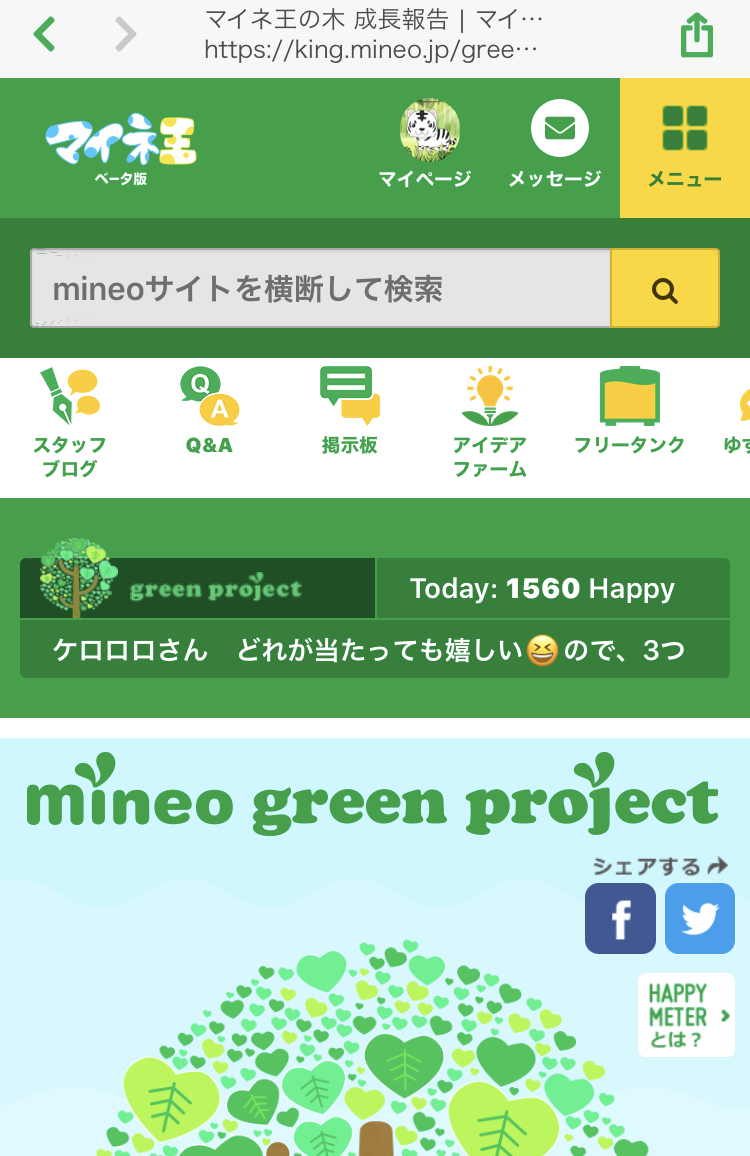Go back to the previous page
The image size is (750, 1156).
click(45, 35)
